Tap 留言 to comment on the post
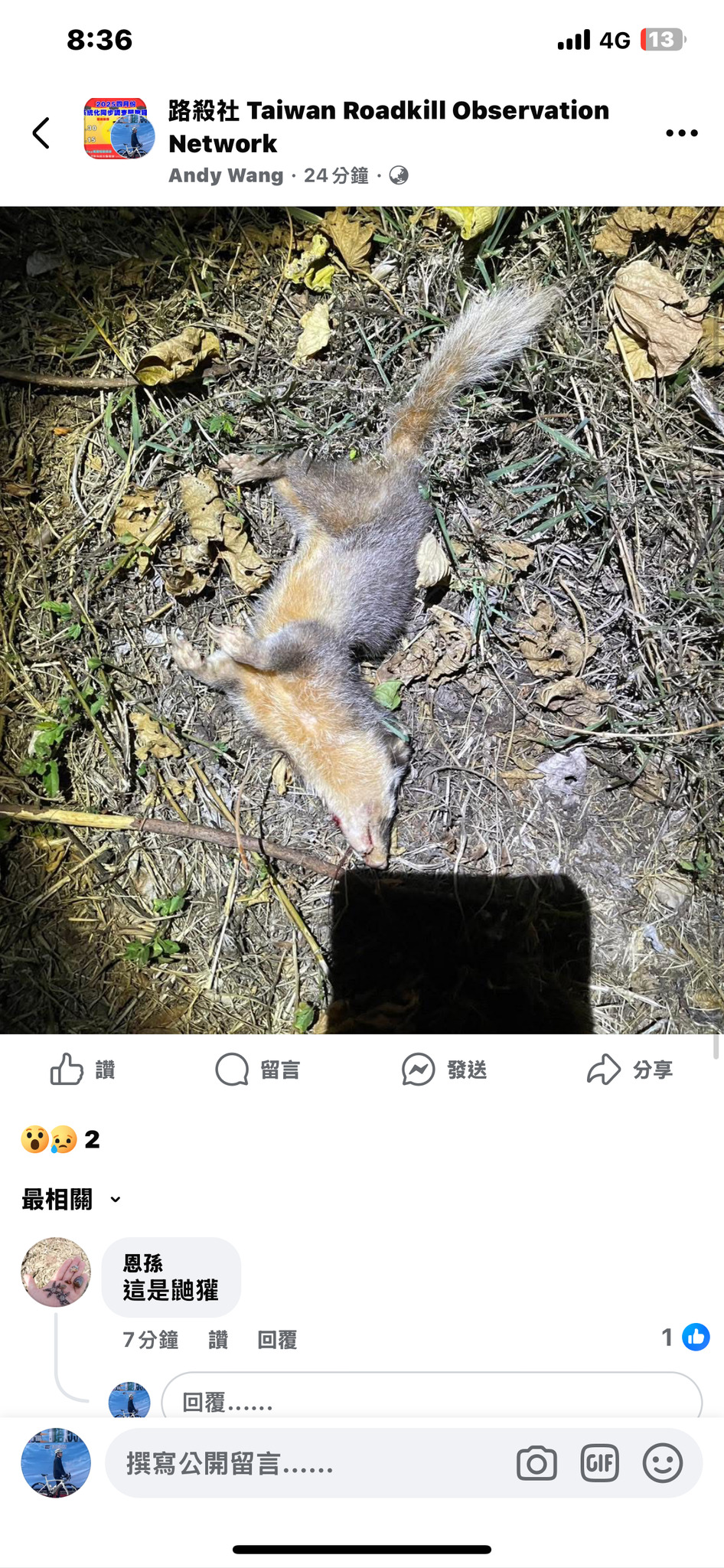The width and height of the screenshot is (724, 1568). coord(258,1070)
